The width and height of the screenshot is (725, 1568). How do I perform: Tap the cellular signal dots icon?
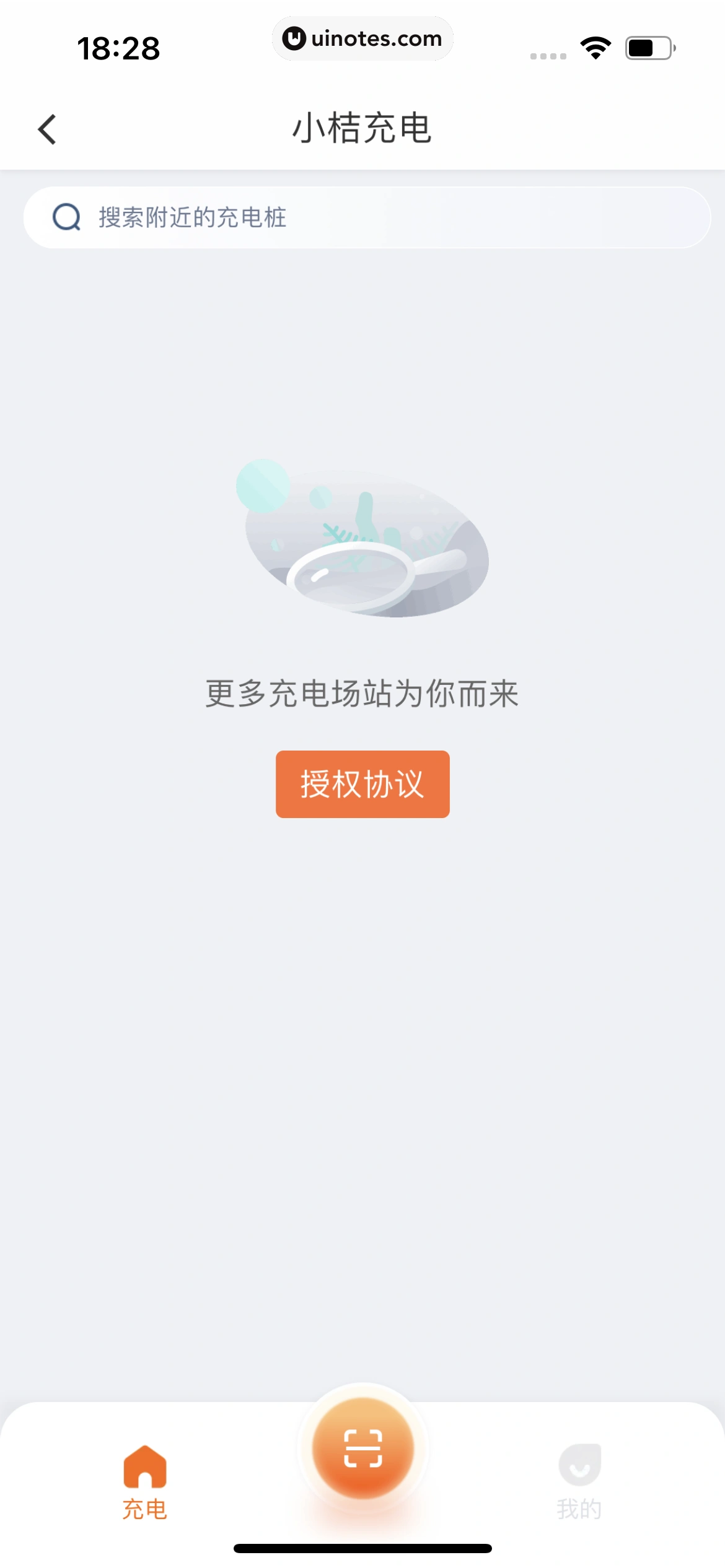pos(548,56)
